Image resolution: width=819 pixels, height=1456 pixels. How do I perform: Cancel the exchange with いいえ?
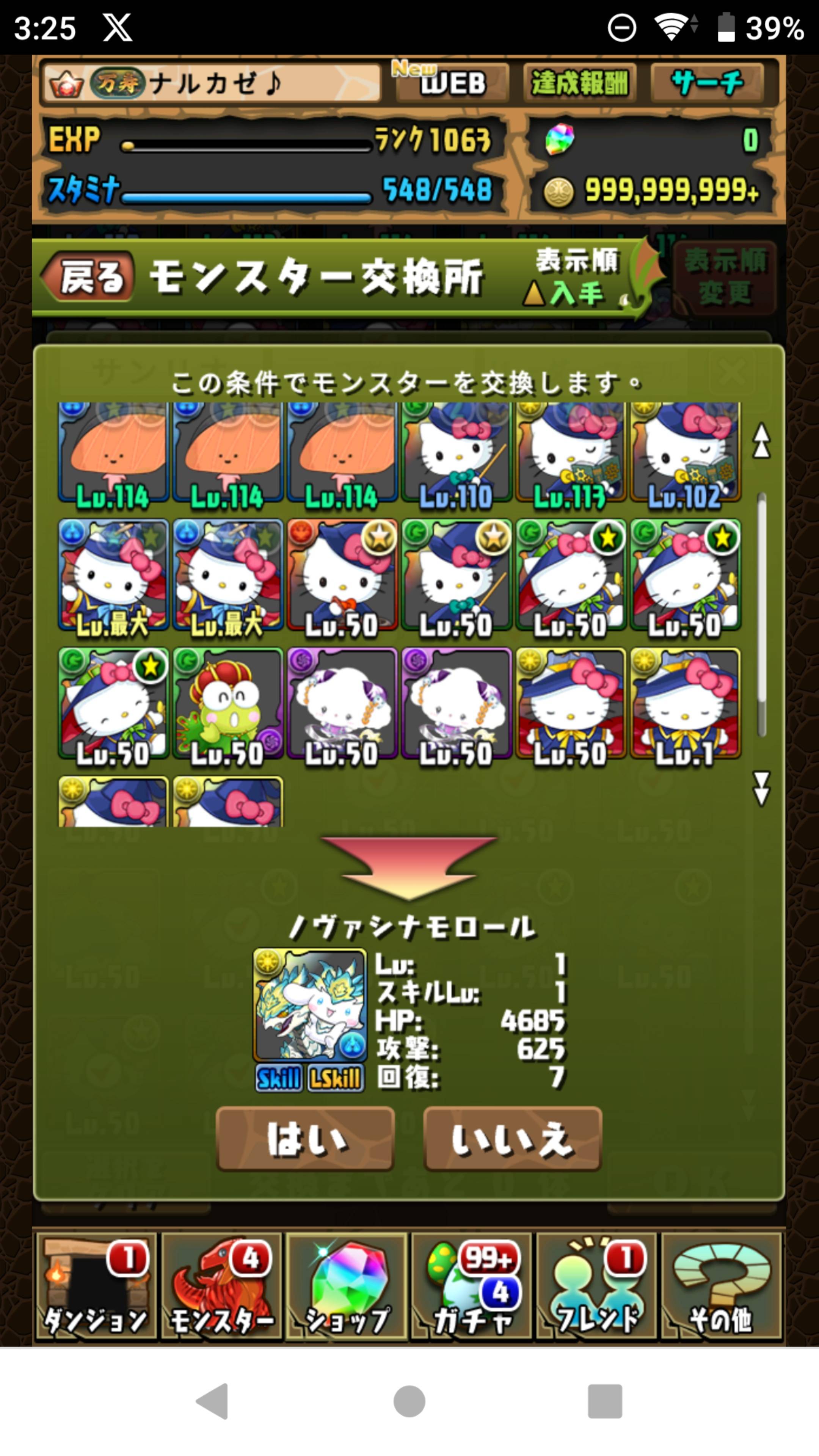click(x=512, y=1138)
